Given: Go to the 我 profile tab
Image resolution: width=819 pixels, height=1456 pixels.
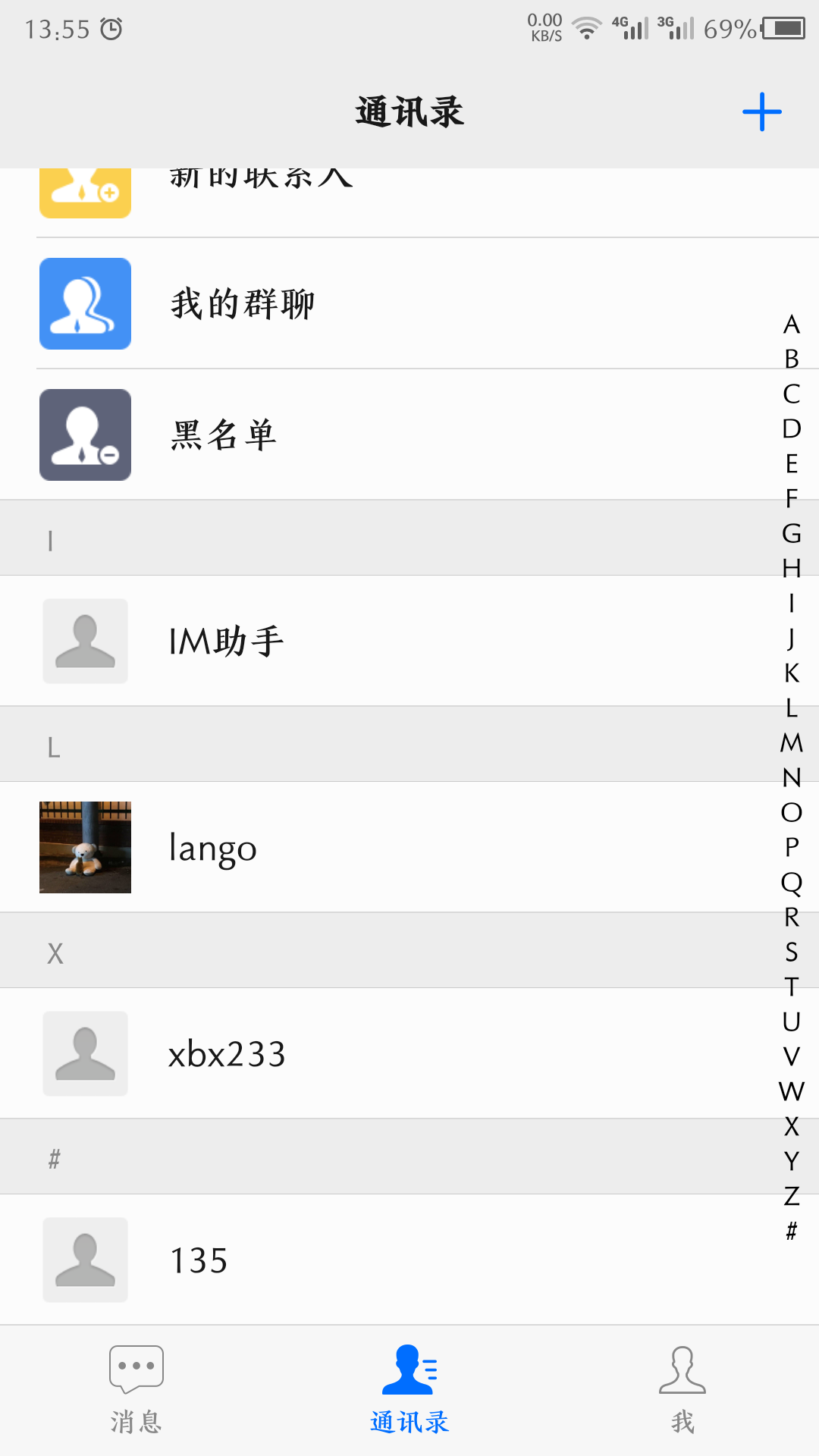Looking at the screenshot, I should click(682, 1389).
